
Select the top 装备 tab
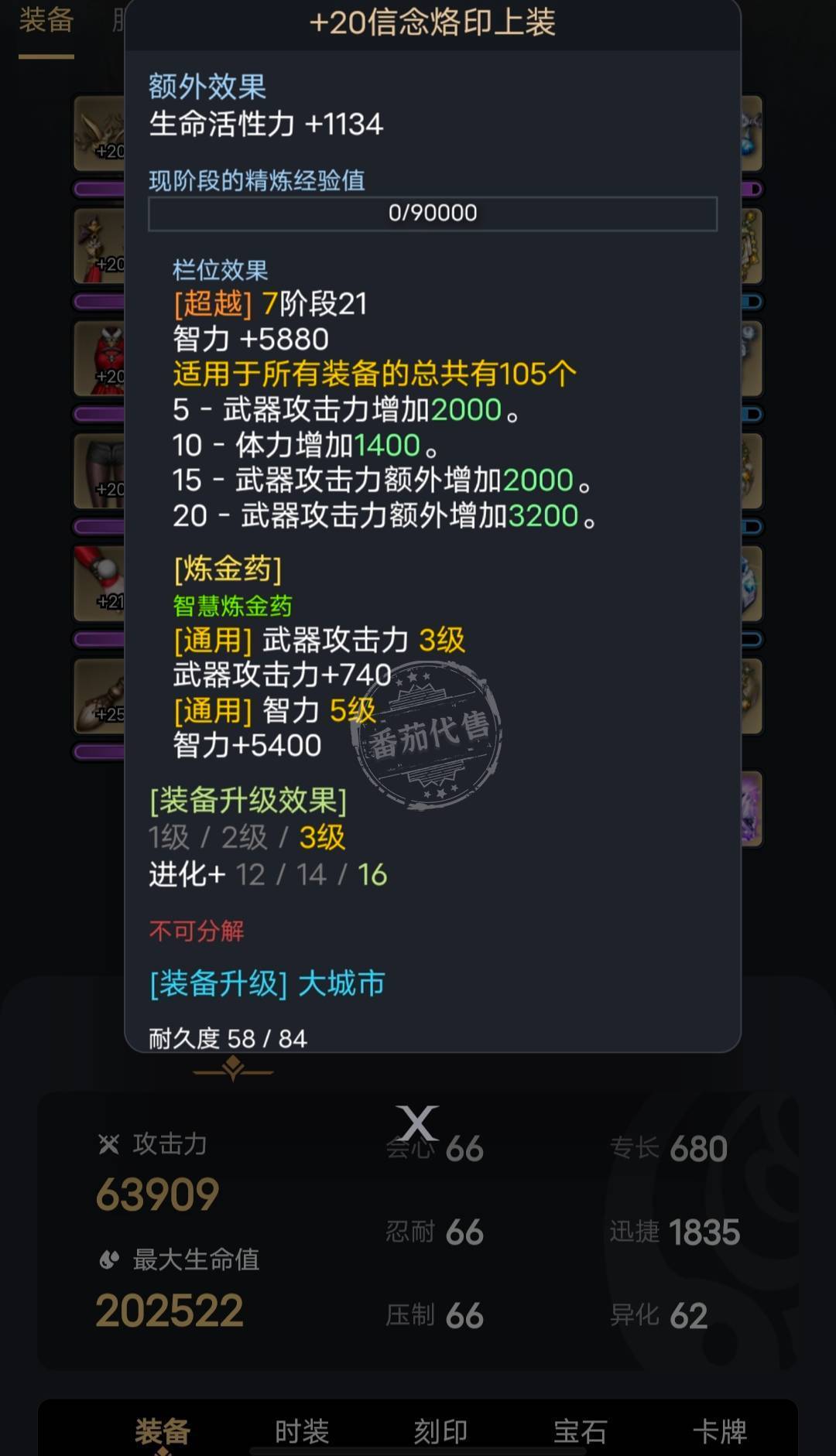[x=46, y=21]
